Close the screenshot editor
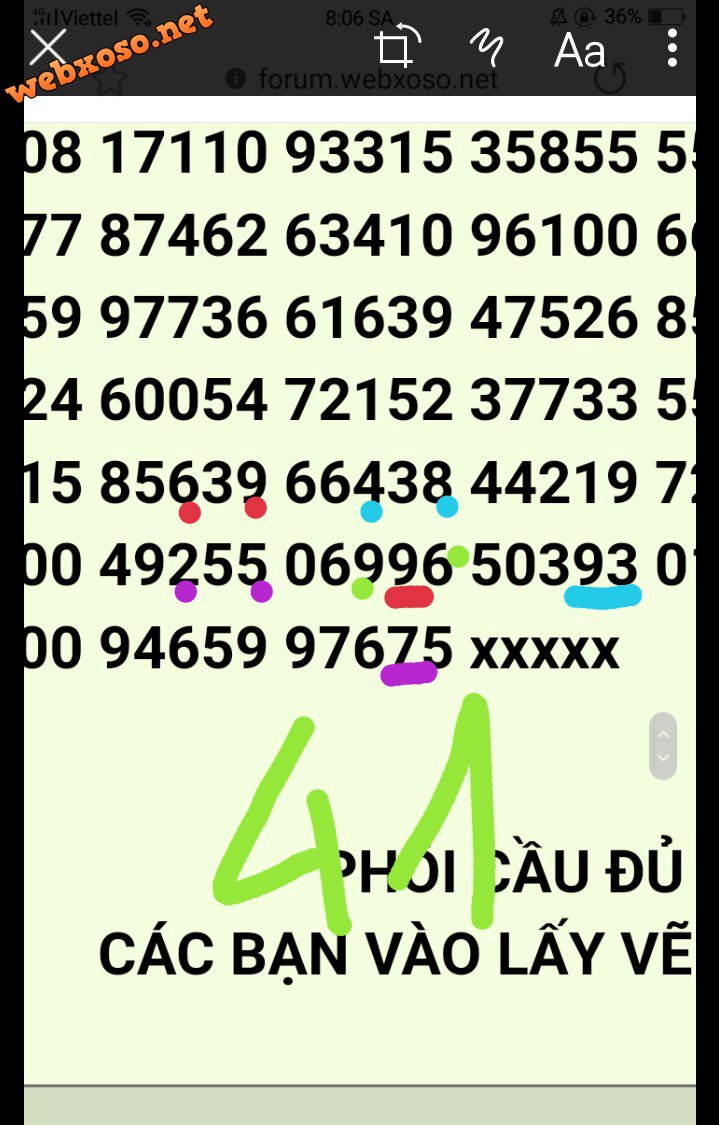The height and width of the screenshot is (1125, 719). pyautogui.click(x=48, y=46)
